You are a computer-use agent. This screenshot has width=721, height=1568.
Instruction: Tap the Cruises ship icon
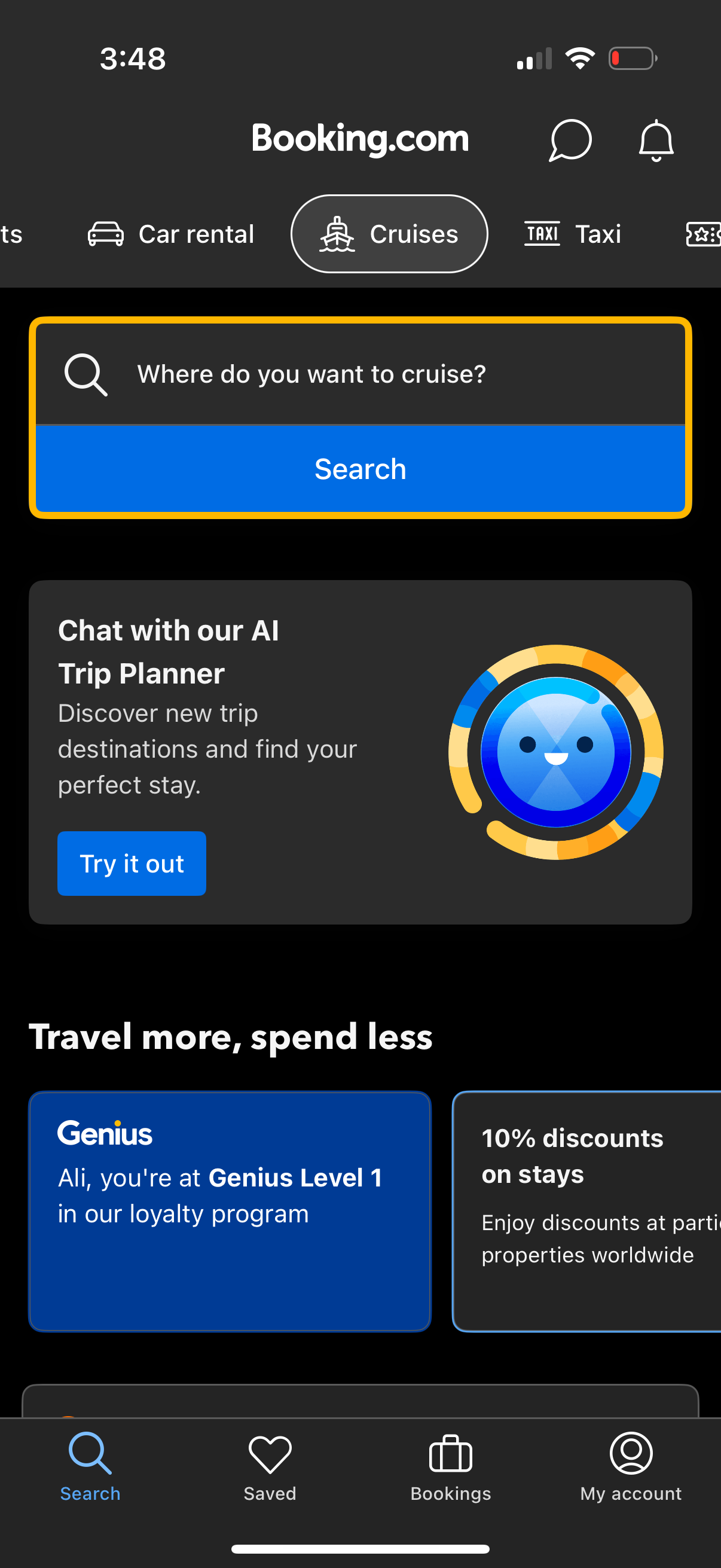(338, 233)
